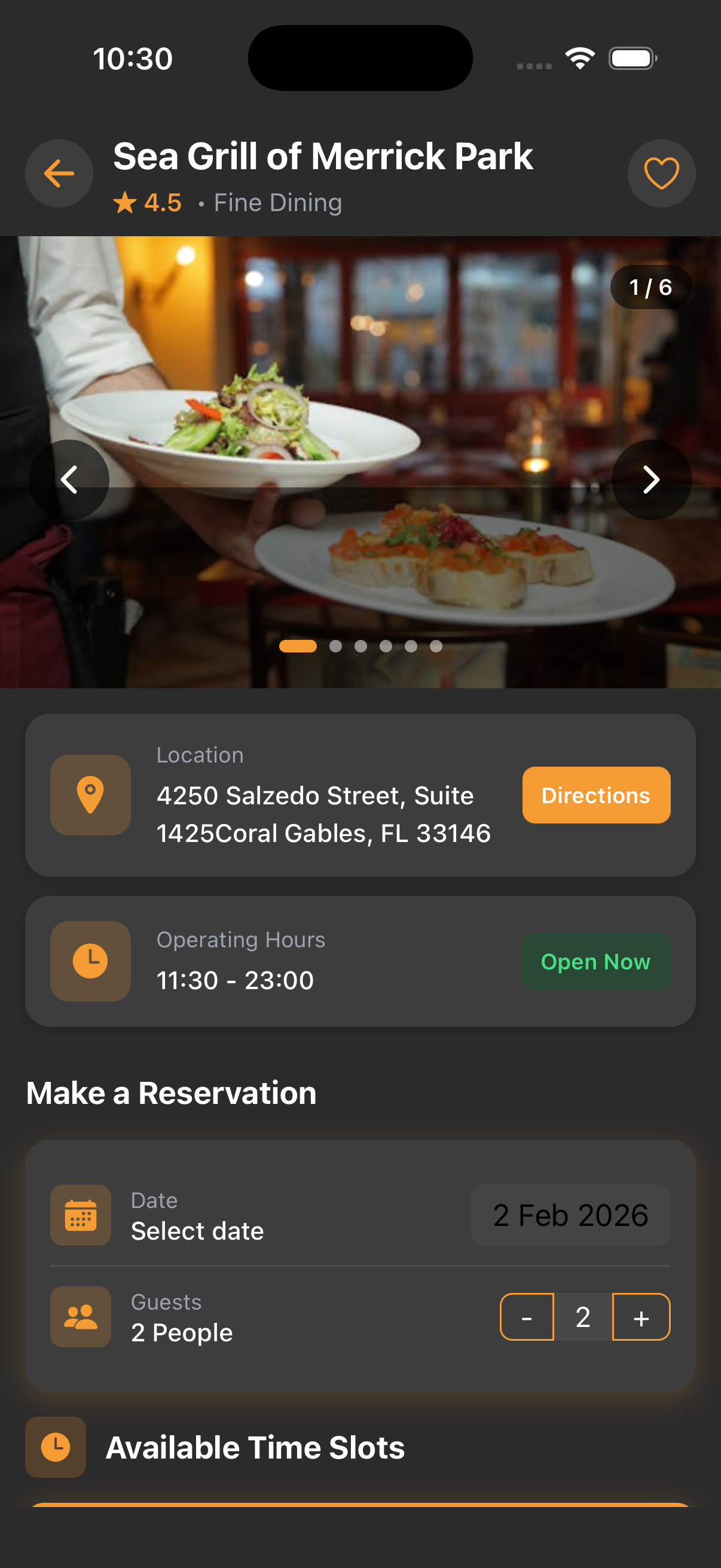Viewport: 721px width, 1568px height.
Task: Decrease the guest count
Action: coord(527,1317)
